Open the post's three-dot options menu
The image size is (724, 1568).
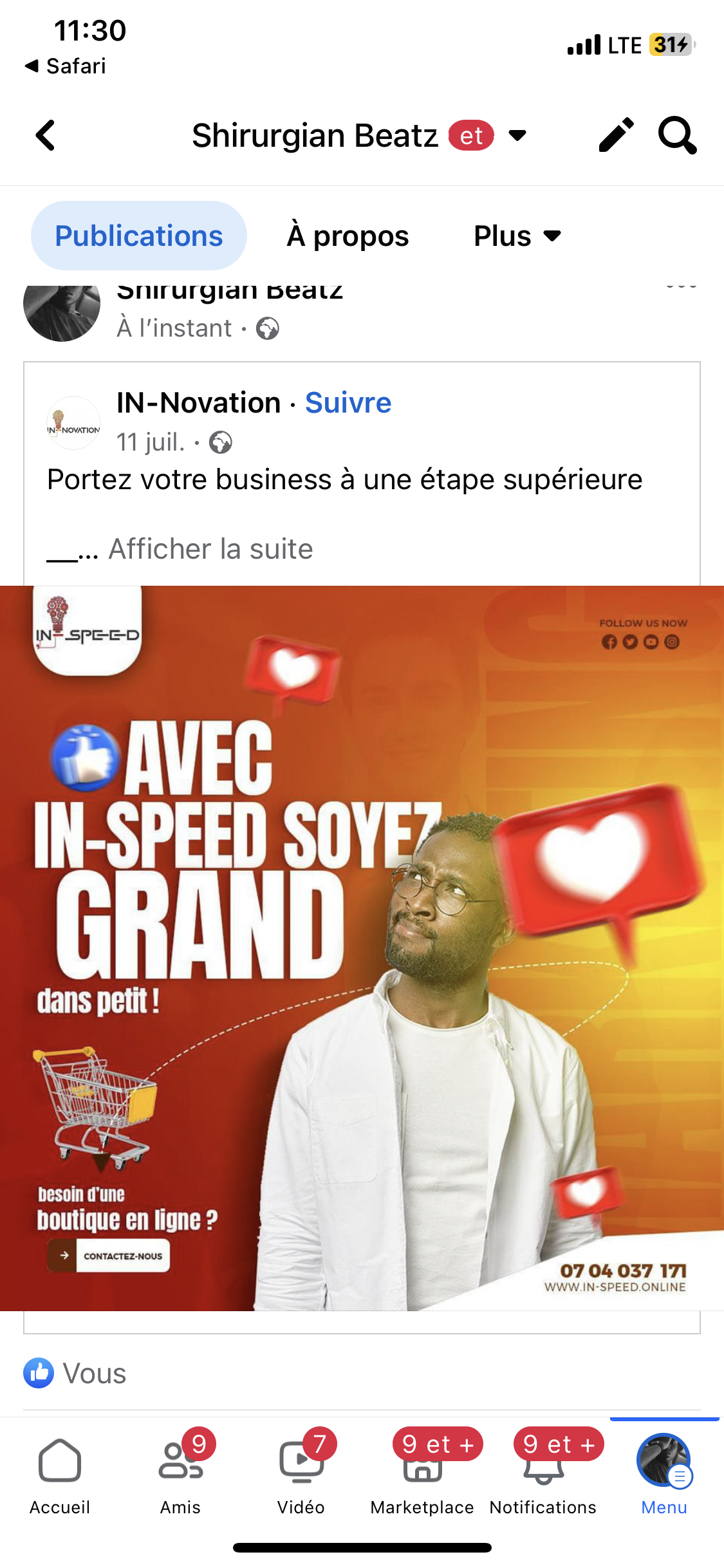681,287
